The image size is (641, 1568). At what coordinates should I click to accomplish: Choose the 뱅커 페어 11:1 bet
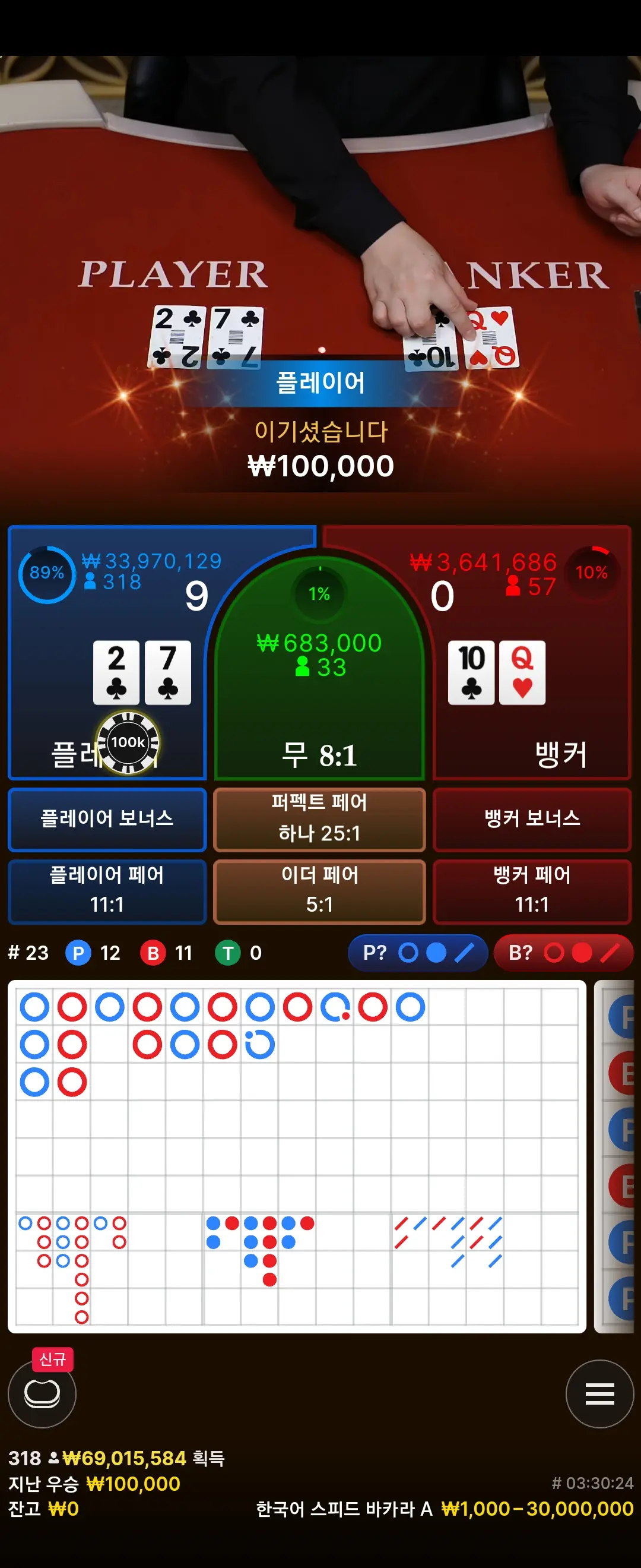click(532, 891)
